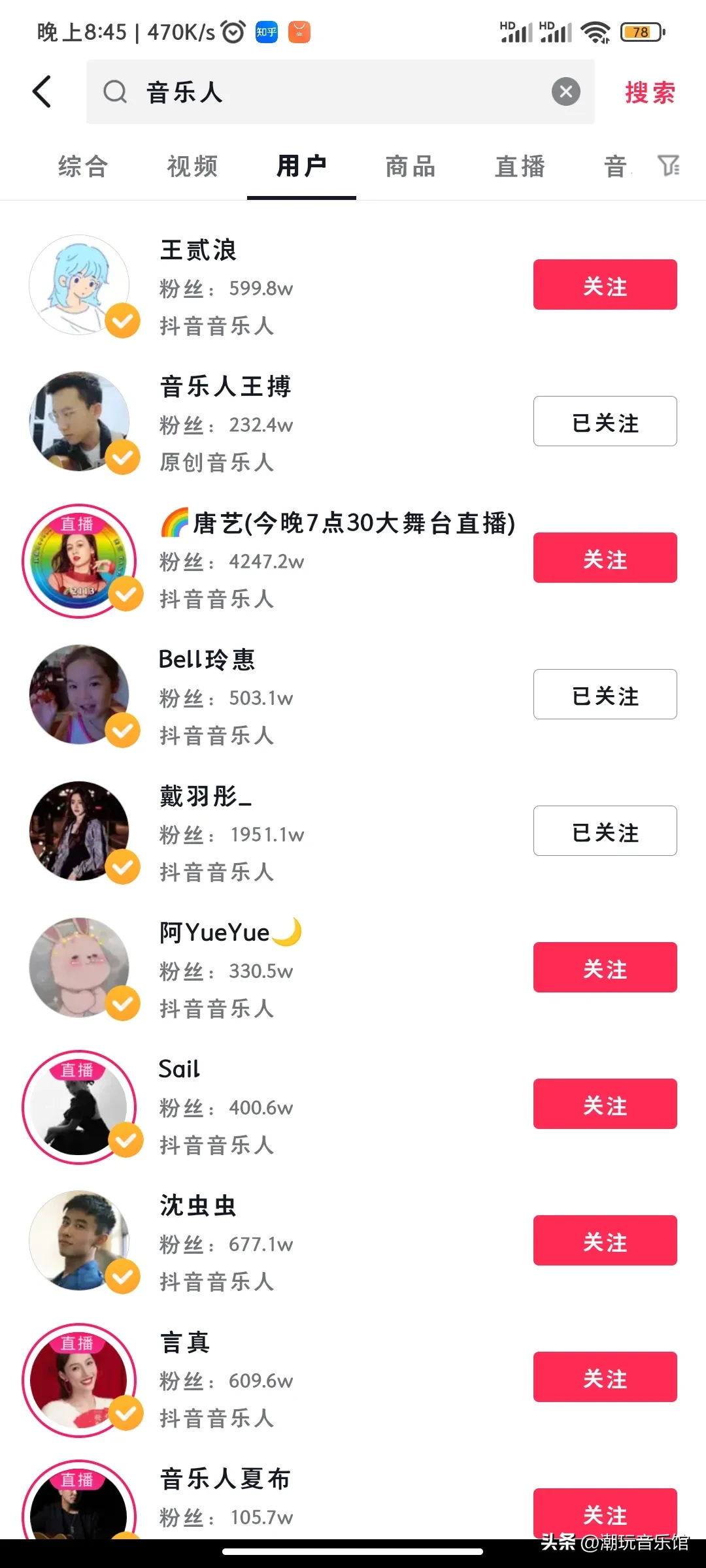Open Sail's live avatar
The width and height of the screenshot is (706, 1568).
pyautogui.click(x=79, y=1107)
